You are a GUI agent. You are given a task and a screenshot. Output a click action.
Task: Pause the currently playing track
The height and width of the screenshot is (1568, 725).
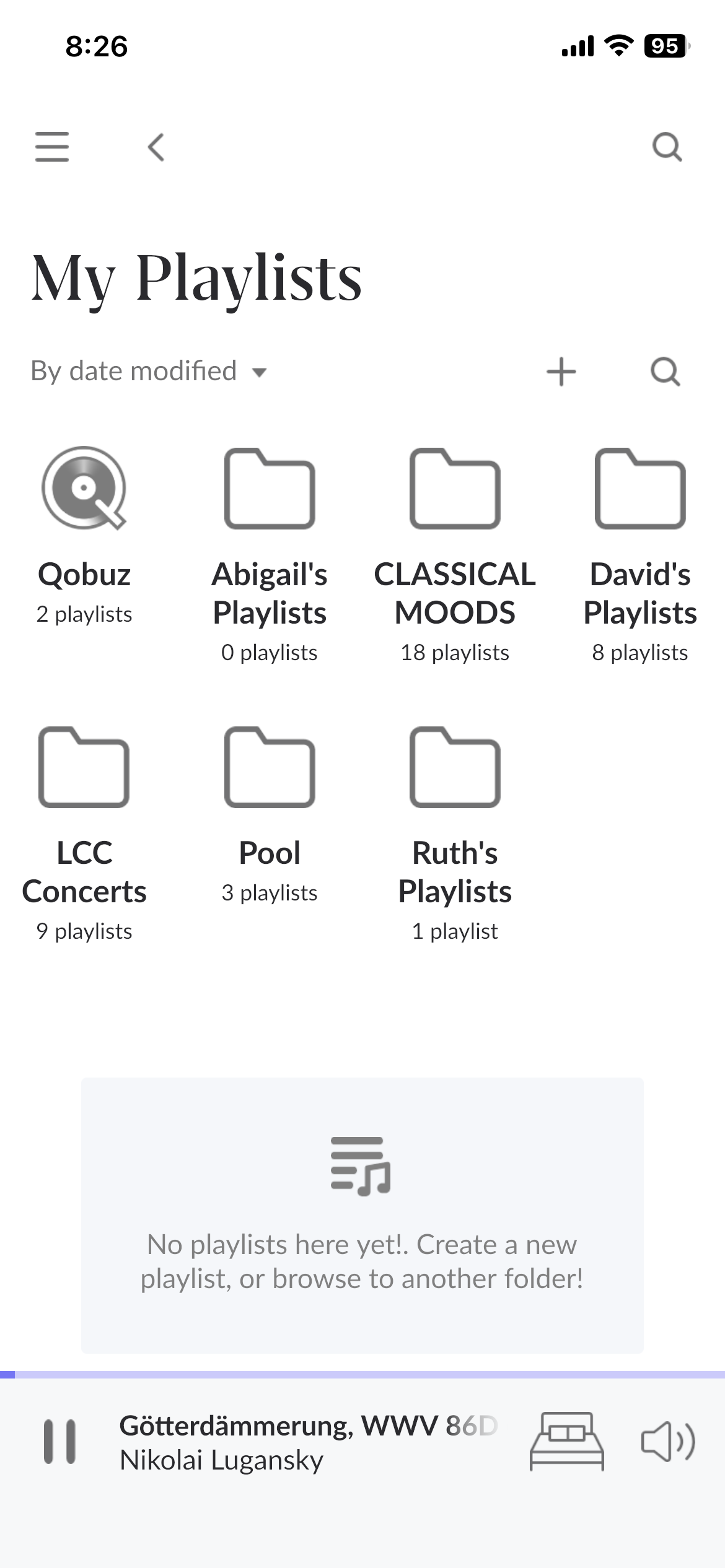coord(59,1442)
